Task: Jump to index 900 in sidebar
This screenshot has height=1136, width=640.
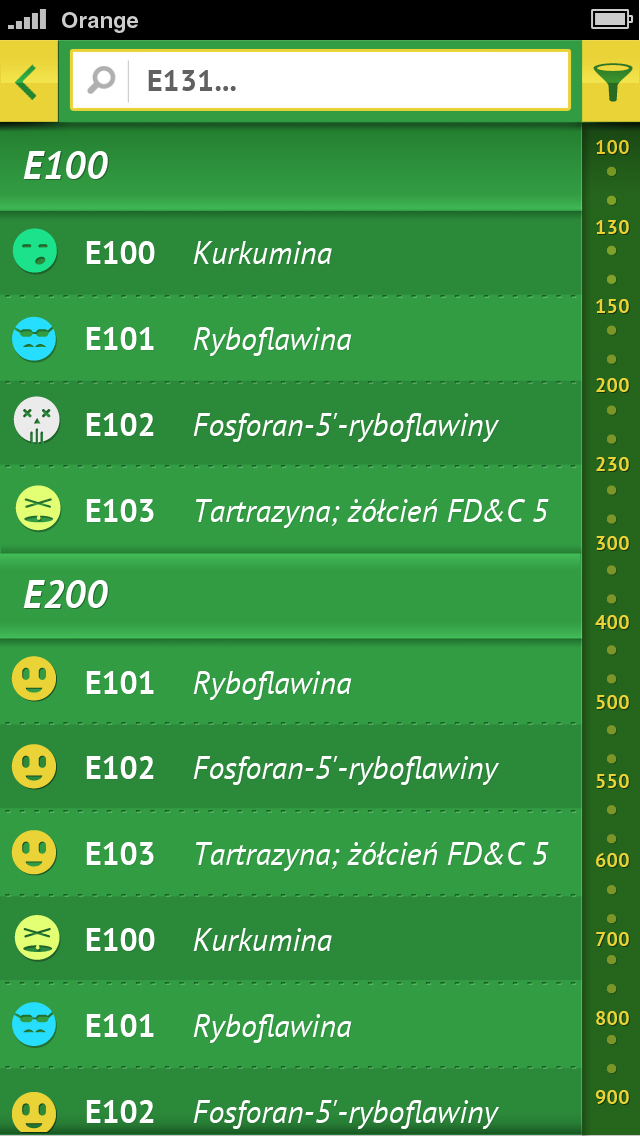Action: [x=612, y=1098]
